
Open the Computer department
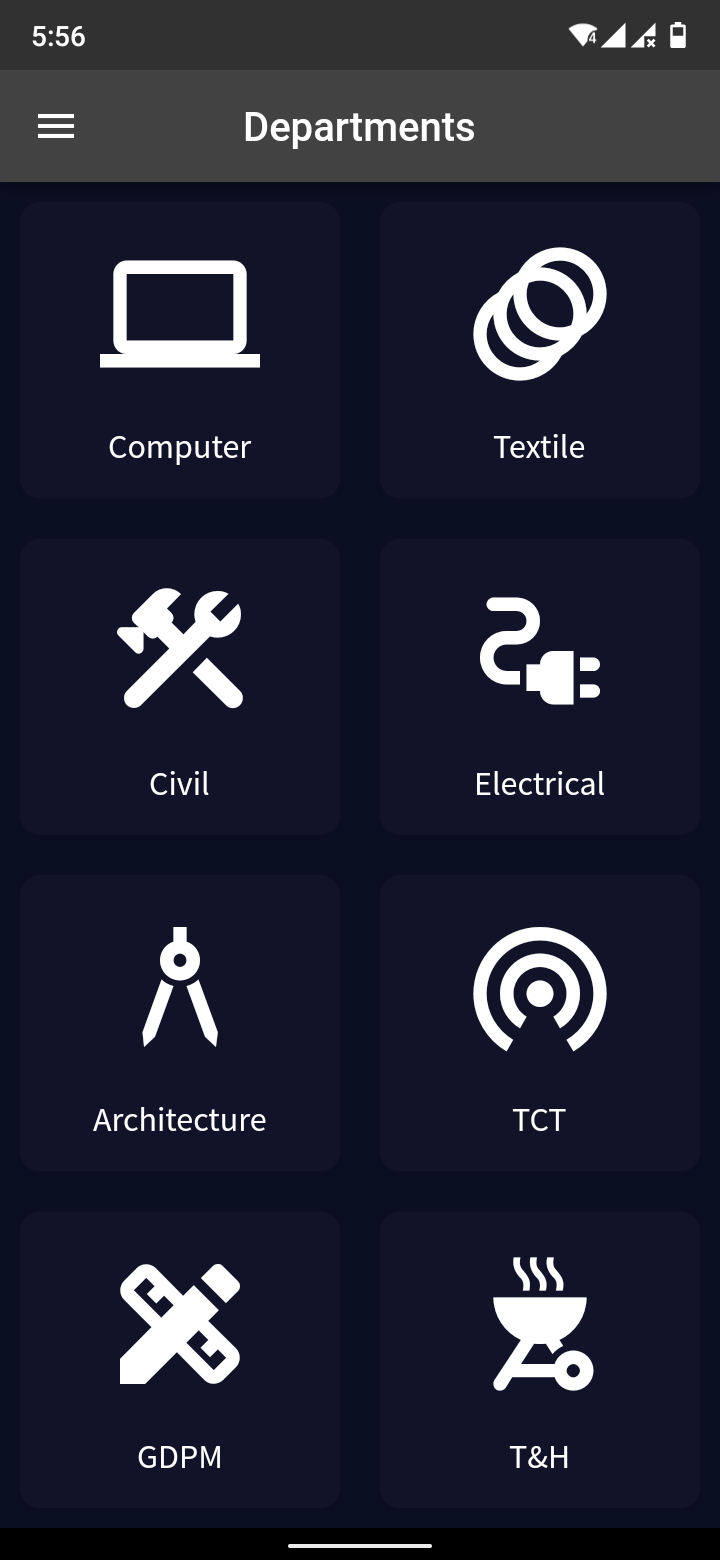click(x=180, y=350)
